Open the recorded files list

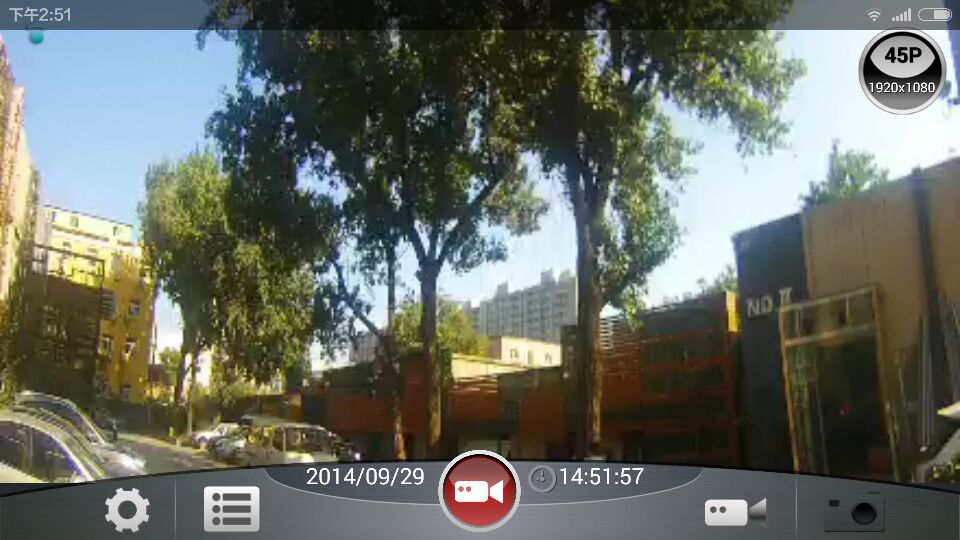click(x=231, y=509)
